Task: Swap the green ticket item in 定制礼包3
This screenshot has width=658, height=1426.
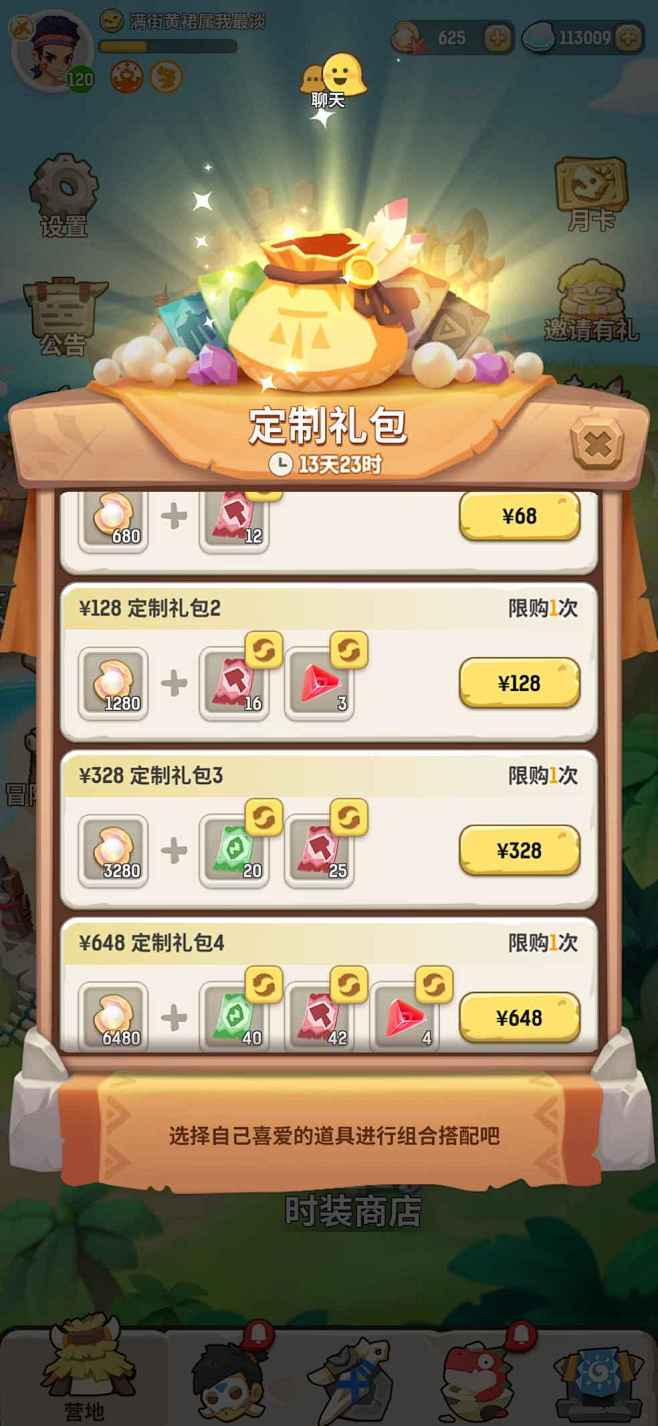Action: pos(264,818)
